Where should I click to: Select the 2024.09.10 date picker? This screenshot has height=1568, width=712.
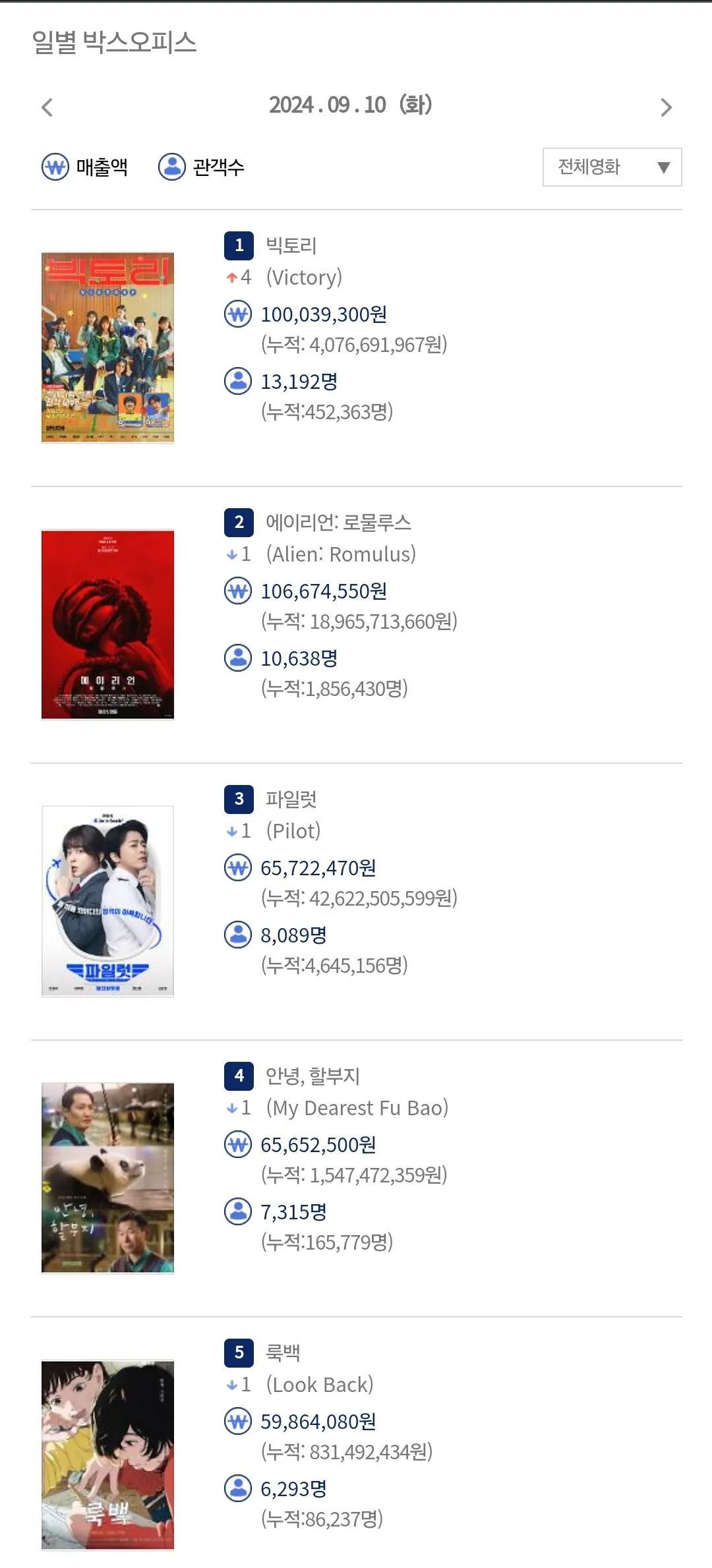click(x=350, y=105)
